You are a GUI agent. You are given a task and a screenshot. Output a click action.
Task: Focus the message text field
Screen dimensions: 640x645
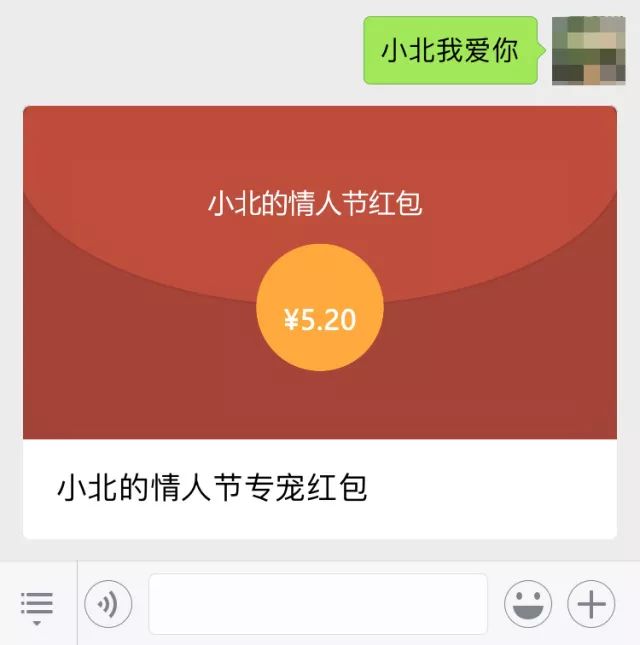pyautogui.click(x=318, y=604)
